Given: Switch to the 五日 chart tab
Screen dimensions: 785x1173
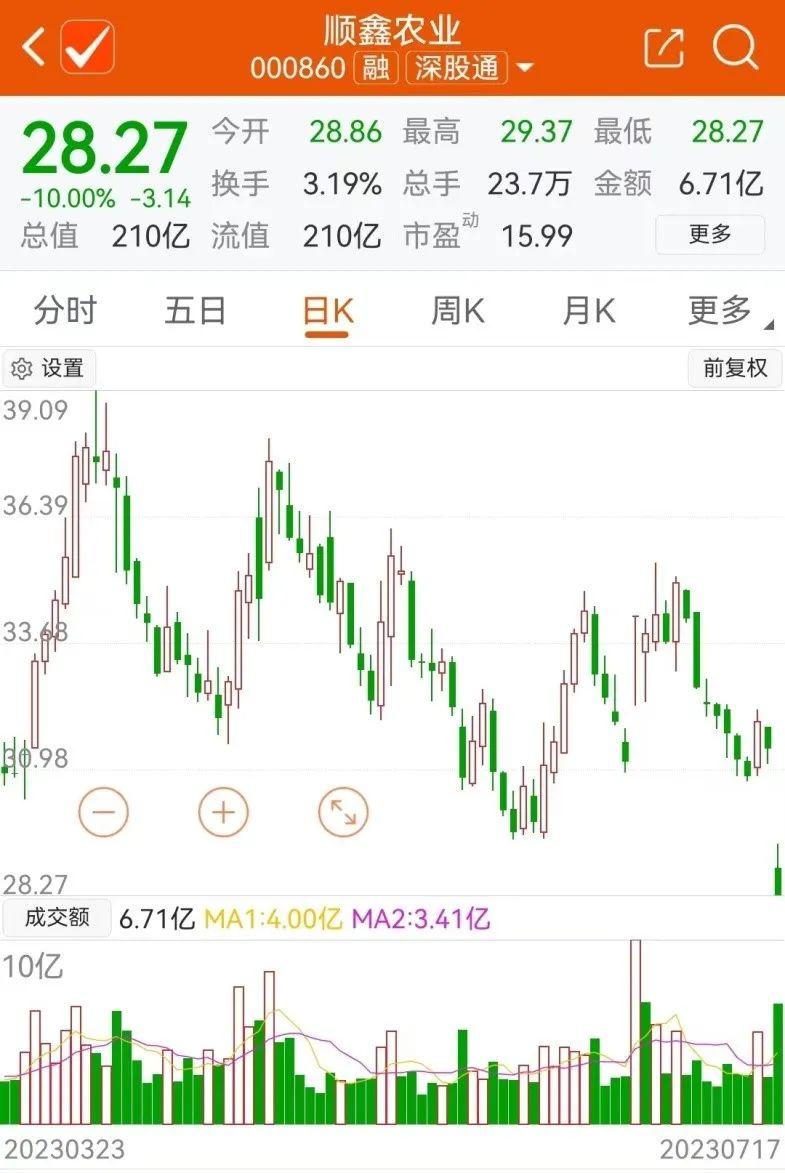Looking at the screenshot, I should click(x=195, y=311).
